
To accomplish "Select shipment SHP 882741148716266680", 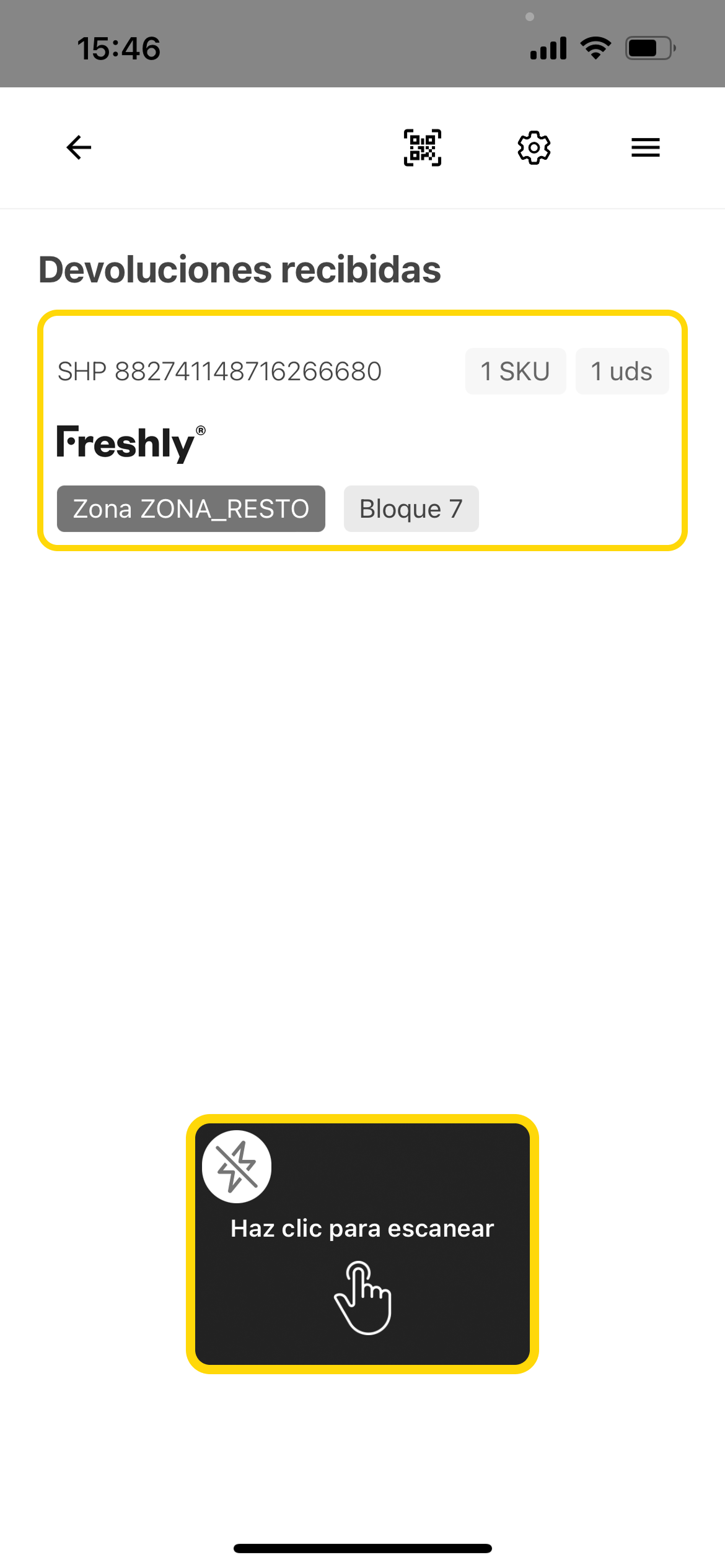I will click(x=219, y=371).
